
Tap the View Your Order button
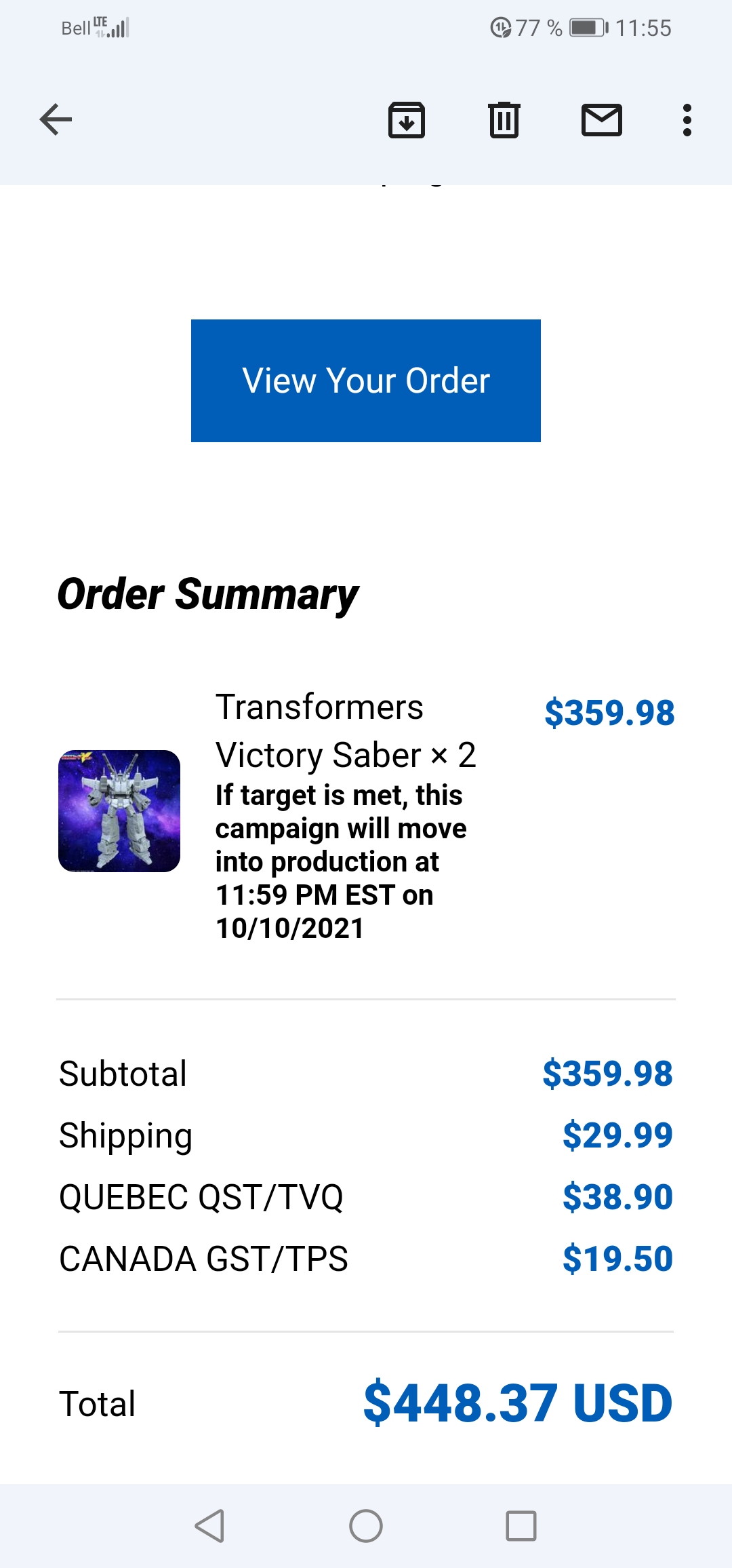click(x=366, y=380)
